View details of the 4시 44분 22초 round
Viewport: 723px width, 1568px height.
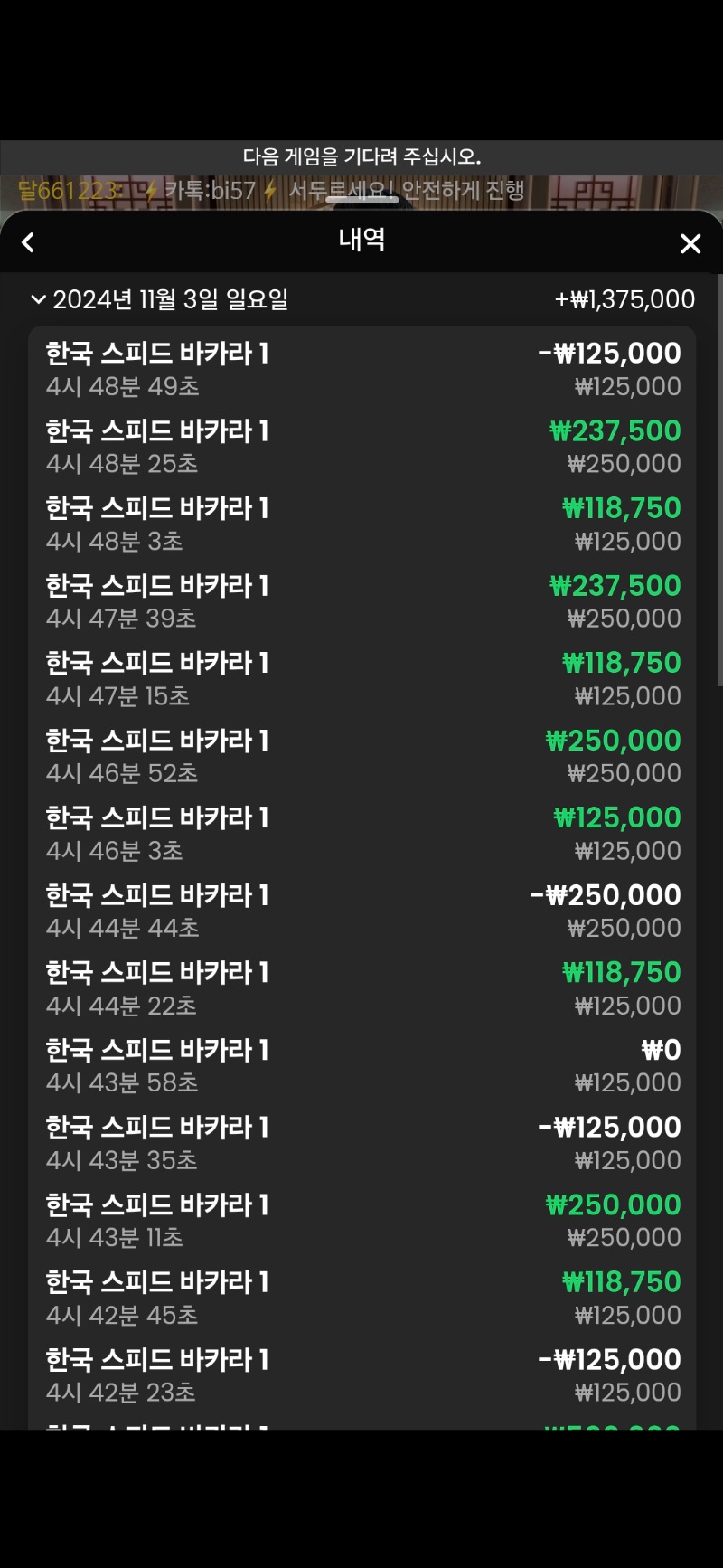(x=361, y=988)
